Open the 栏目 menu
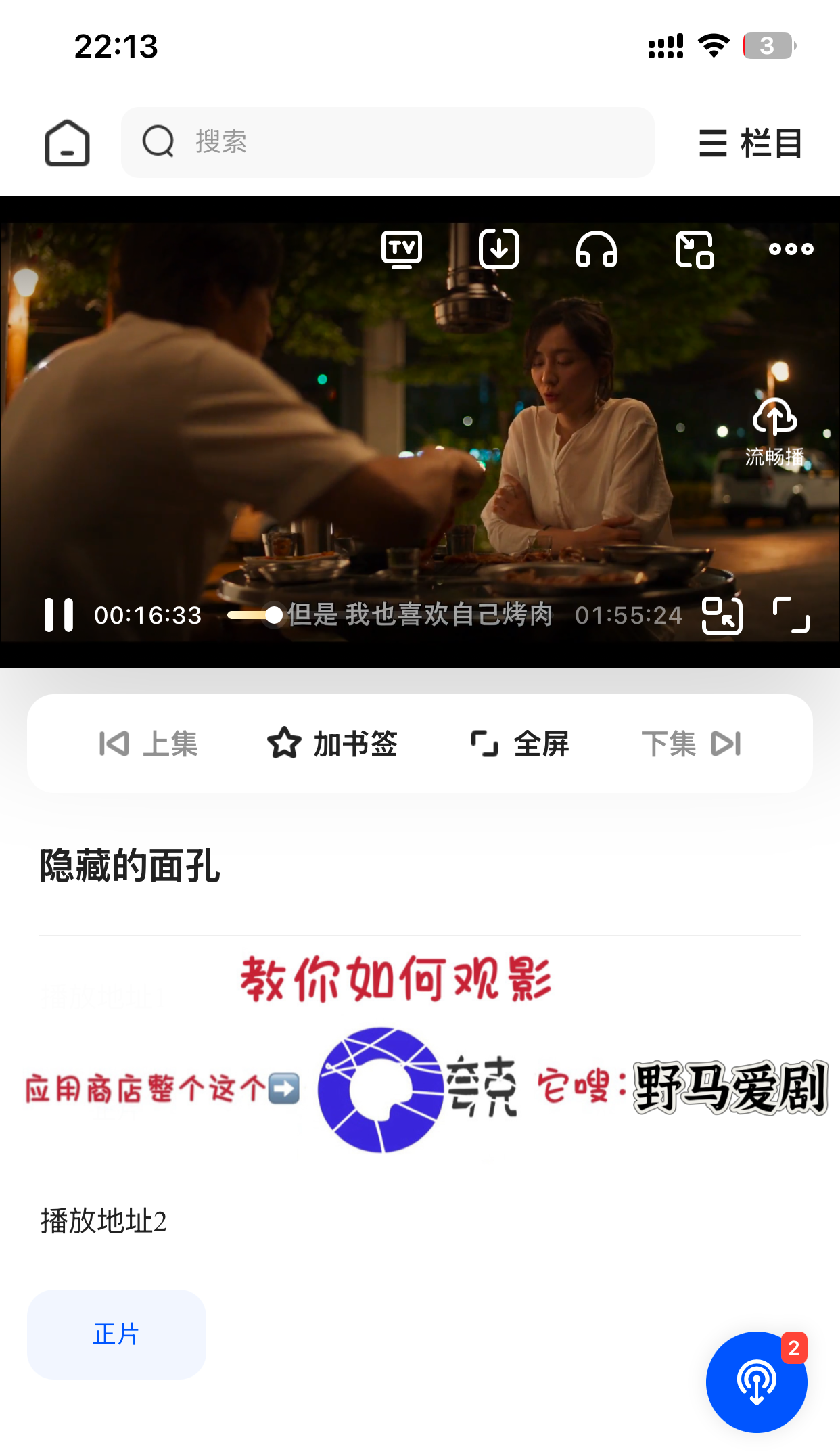This screenshot has height=1456, width=840. click(x=751, y=143)
